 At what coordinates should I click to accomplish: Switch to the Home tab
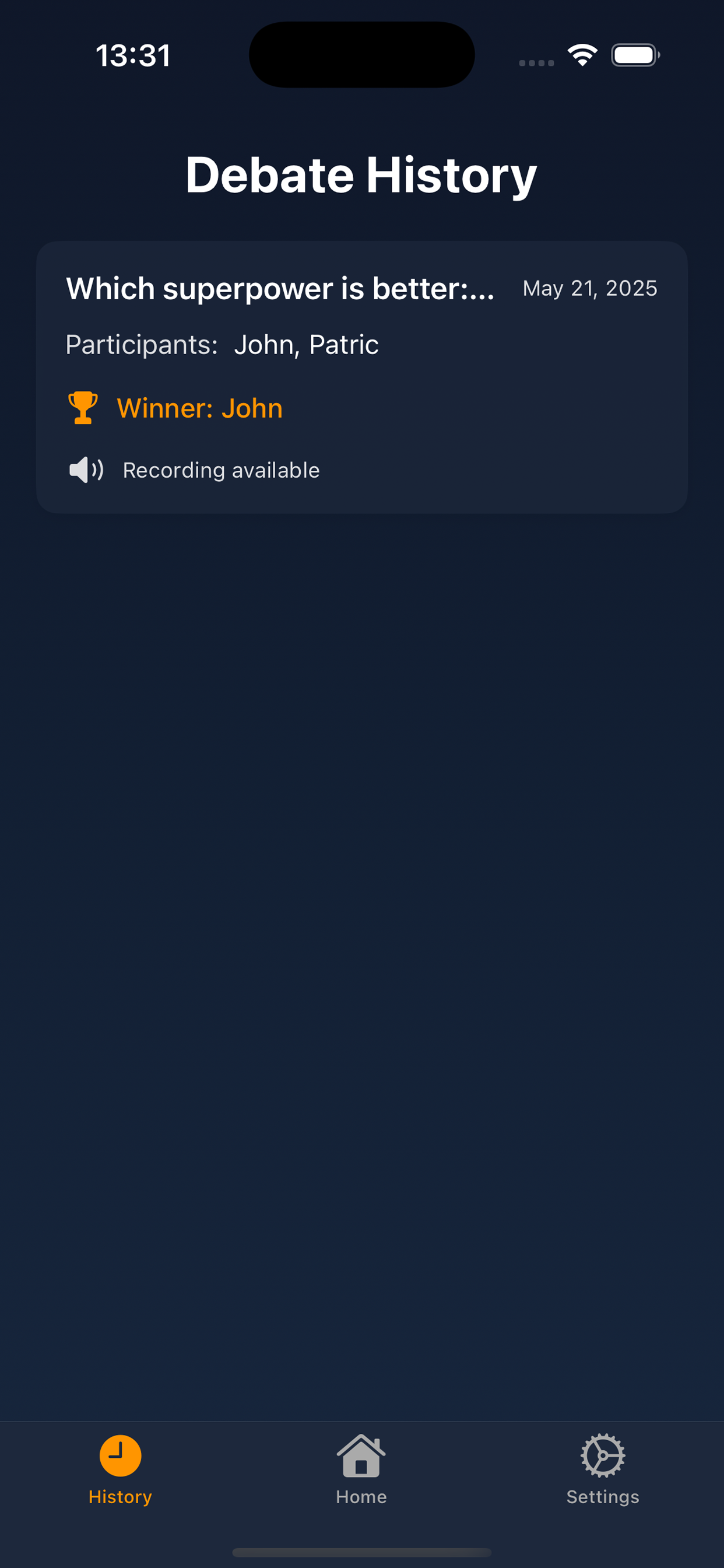coord(361,1473)
